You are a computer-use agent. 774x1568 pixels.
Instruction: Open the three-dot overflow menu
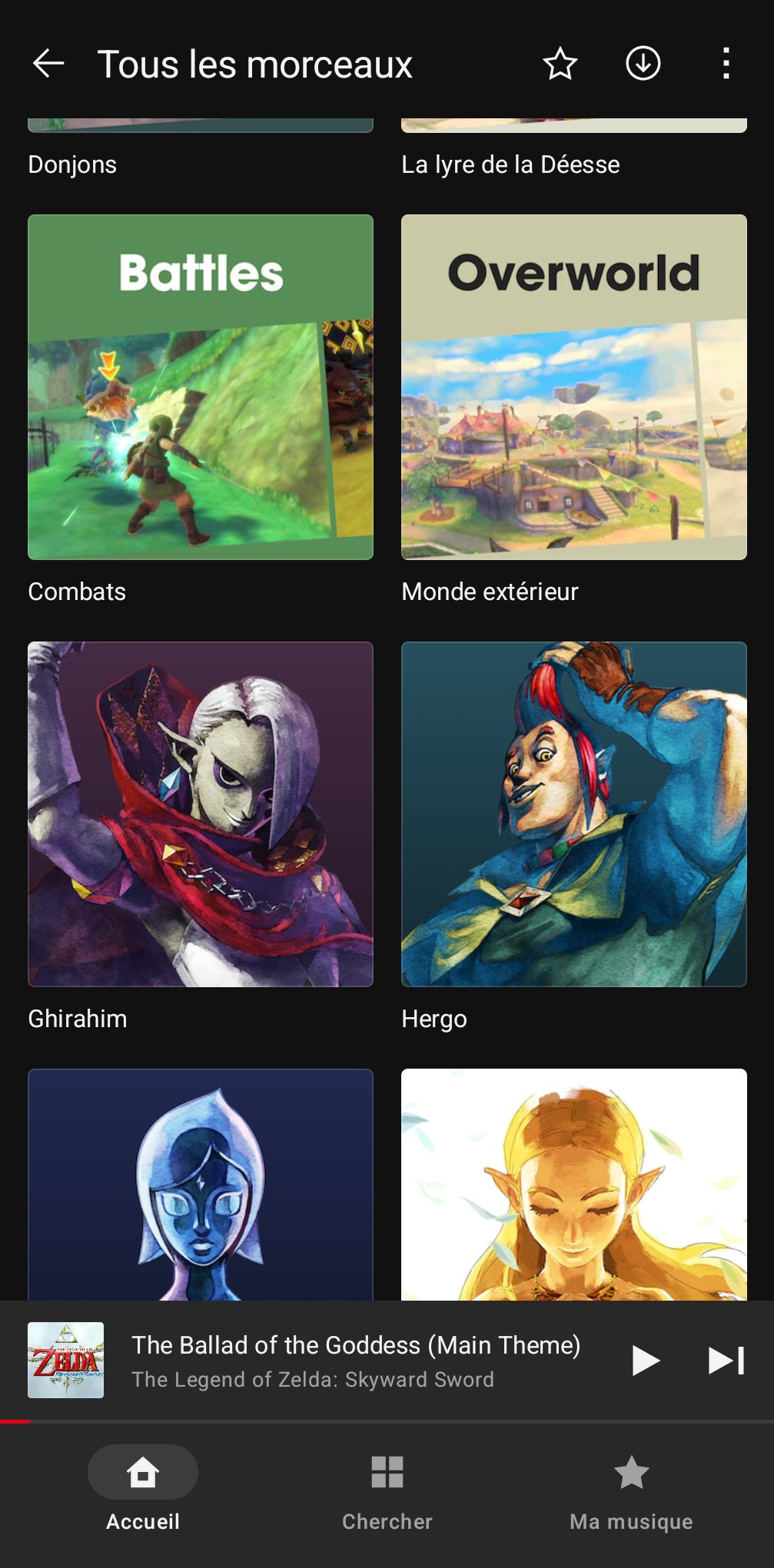pyautogui.click(x=726, y=64)
